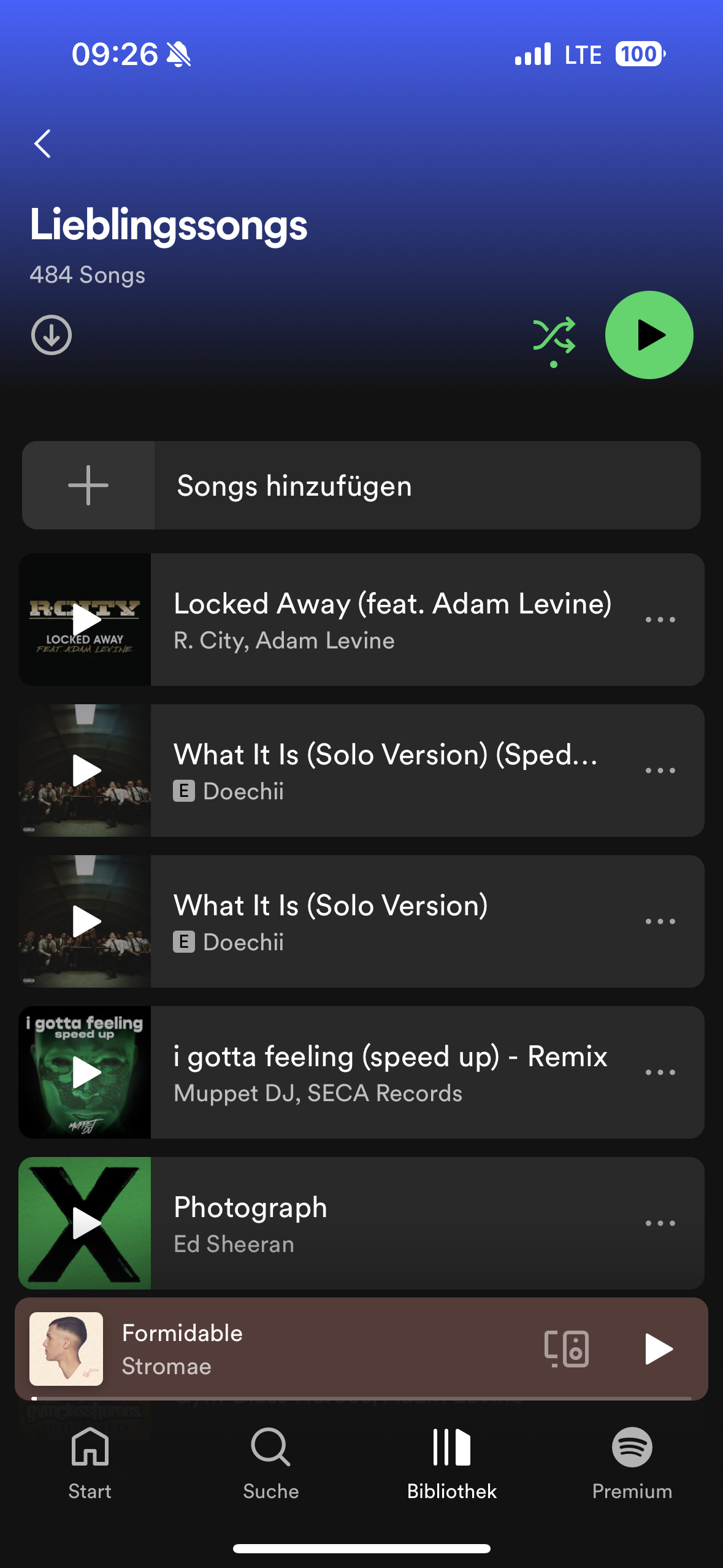Tap the playlist title Lieblingssongs
This screenshot has height=1568, width=723.
point(167,226)
